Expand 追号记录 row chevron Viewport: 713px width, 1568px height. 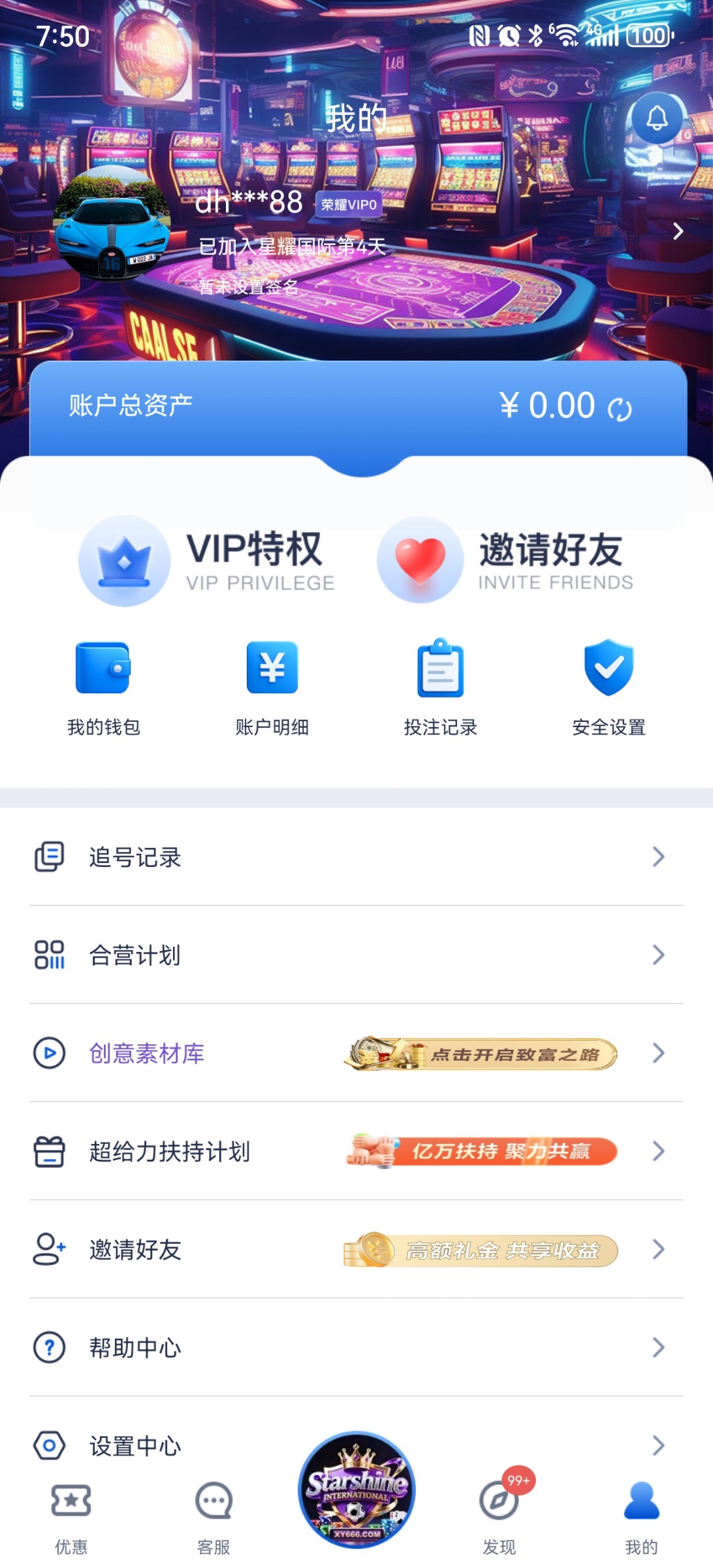coord(658,857)
